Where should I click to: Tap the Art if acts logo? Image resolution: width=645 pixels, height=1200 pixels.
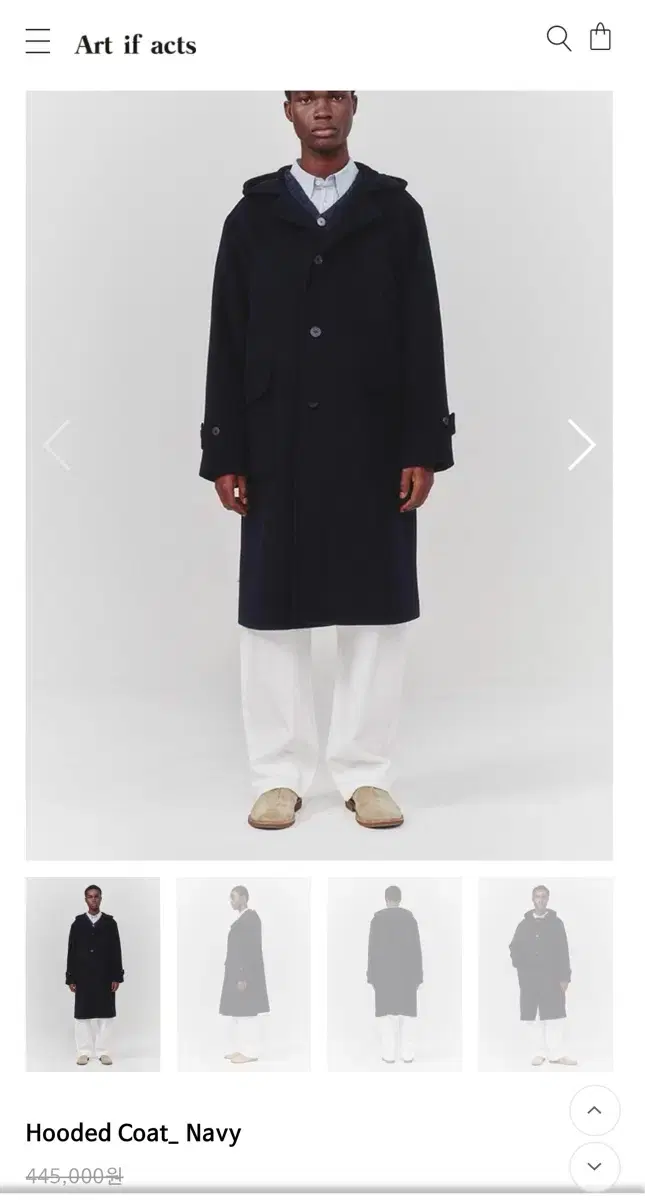pos(135,44)
